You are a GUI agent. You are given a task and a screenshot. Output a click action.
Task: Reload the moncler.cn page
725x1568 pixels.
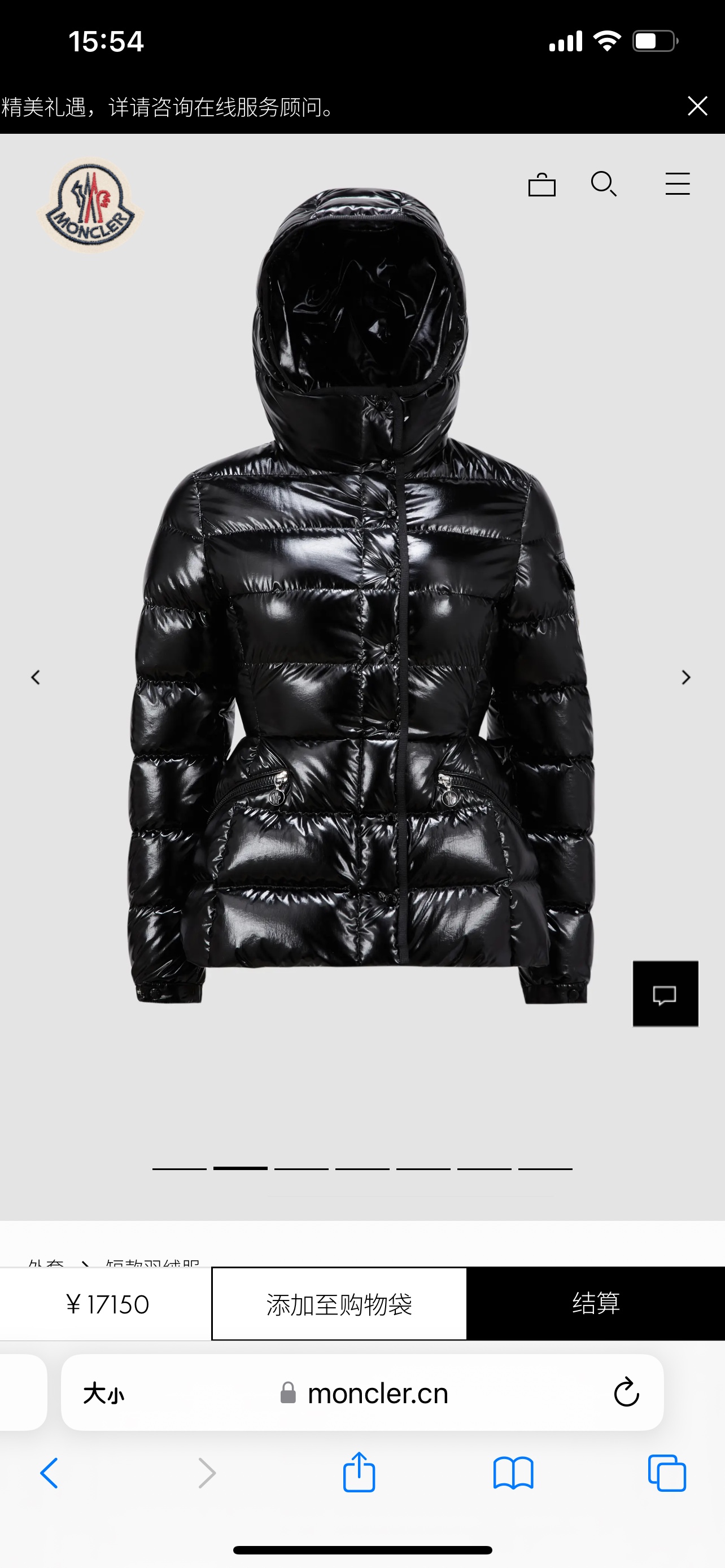626,1392
